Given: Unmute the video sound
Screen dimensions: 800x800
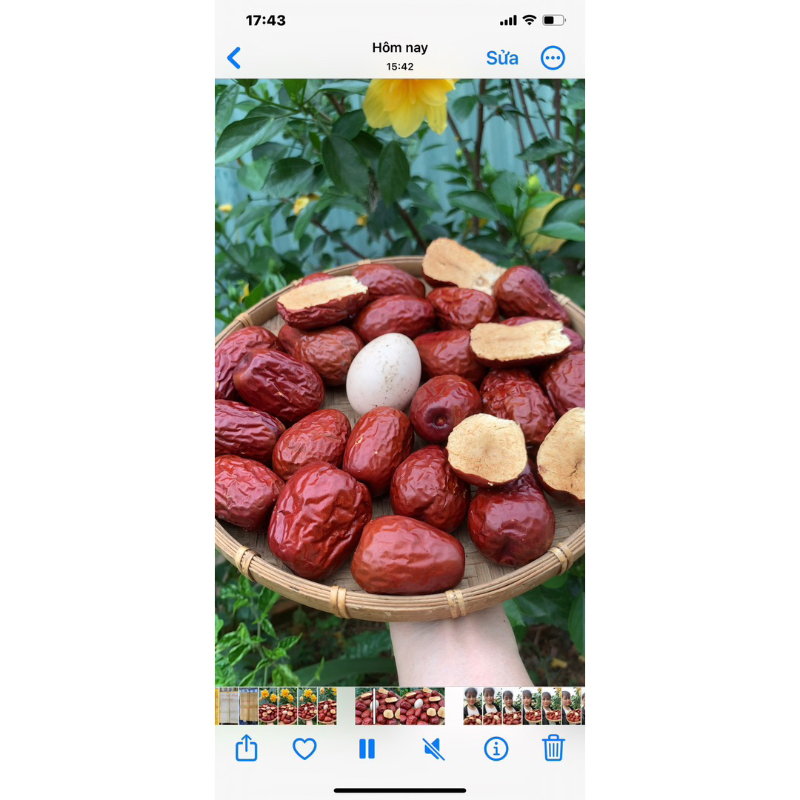Looking at the screenshot, I should coord(433,748).
